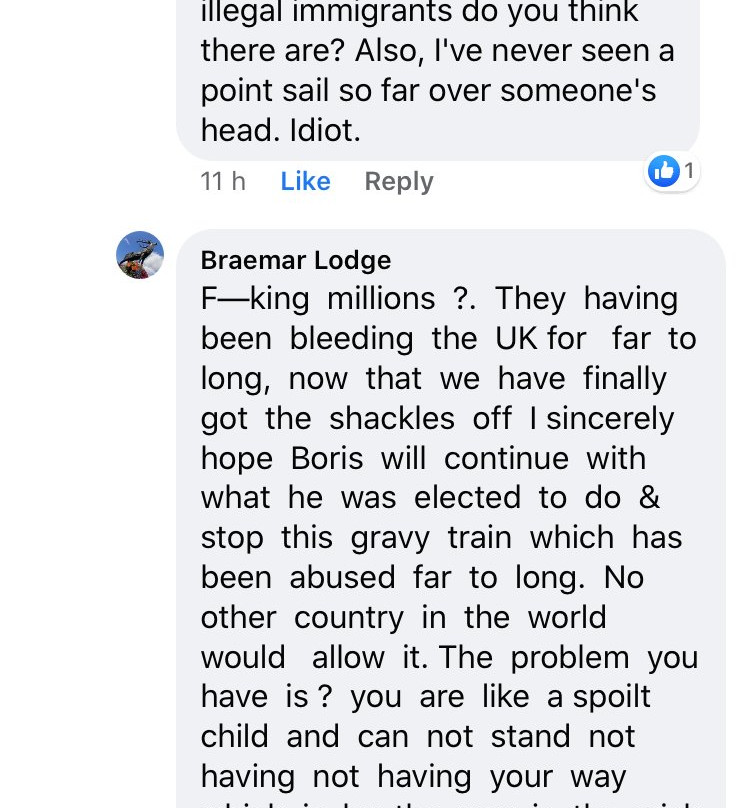Open Braemar Lodge's profile picture
750x808 pixels.
coord(140,255)
